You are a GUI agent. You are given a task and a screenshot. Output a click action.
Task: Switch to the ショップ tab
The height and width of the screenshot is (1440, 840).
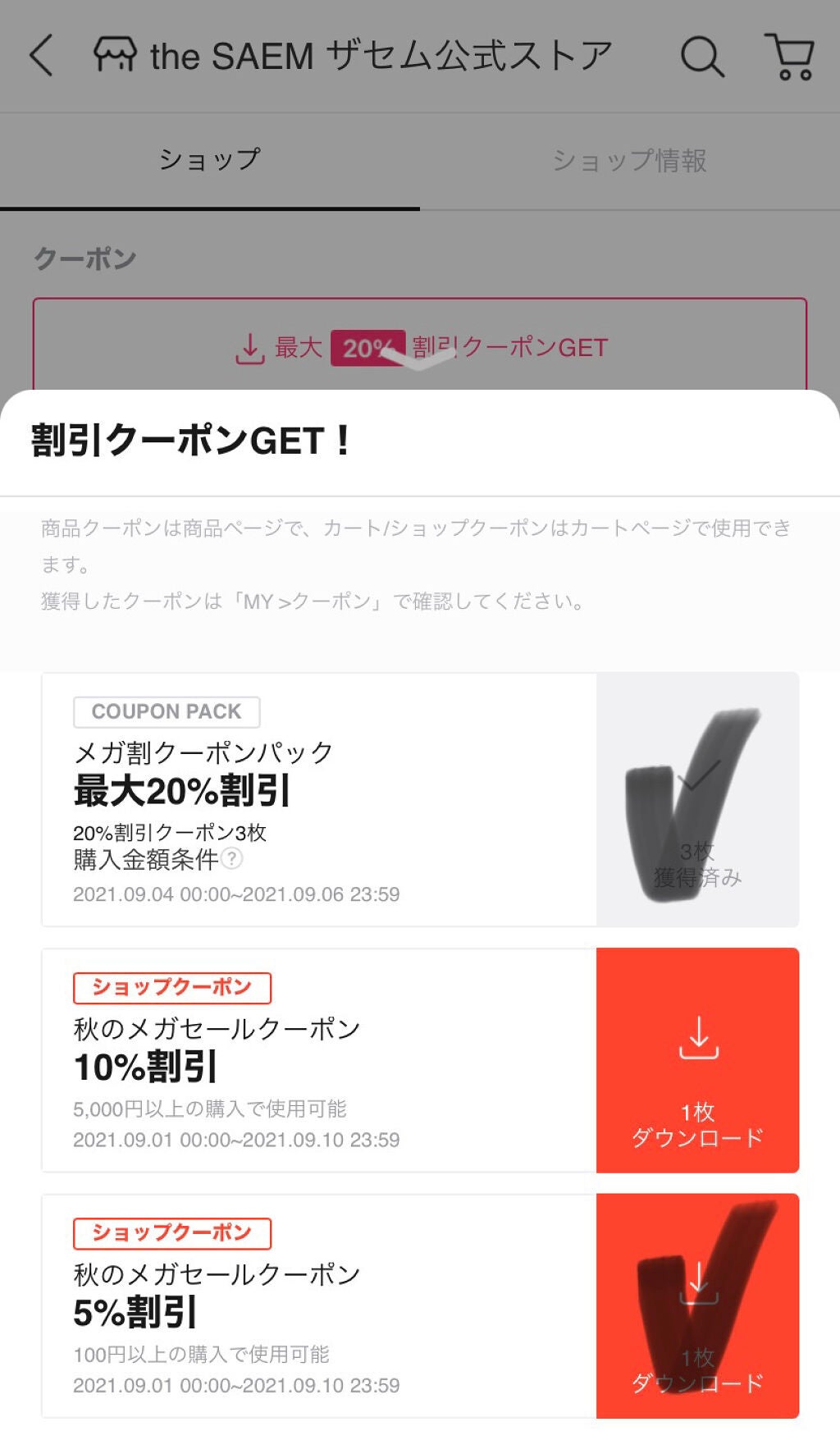[210, 160]
